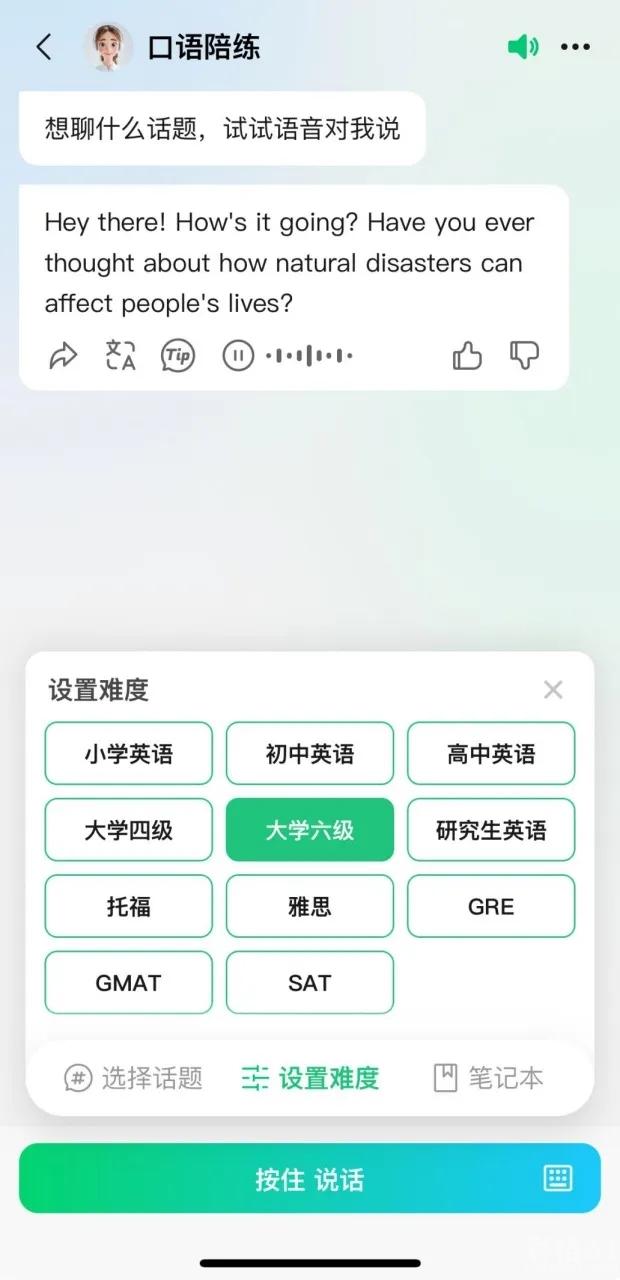Open the 笔记本 notebook tab
620x1280 pixels.
coord(488,1078)
